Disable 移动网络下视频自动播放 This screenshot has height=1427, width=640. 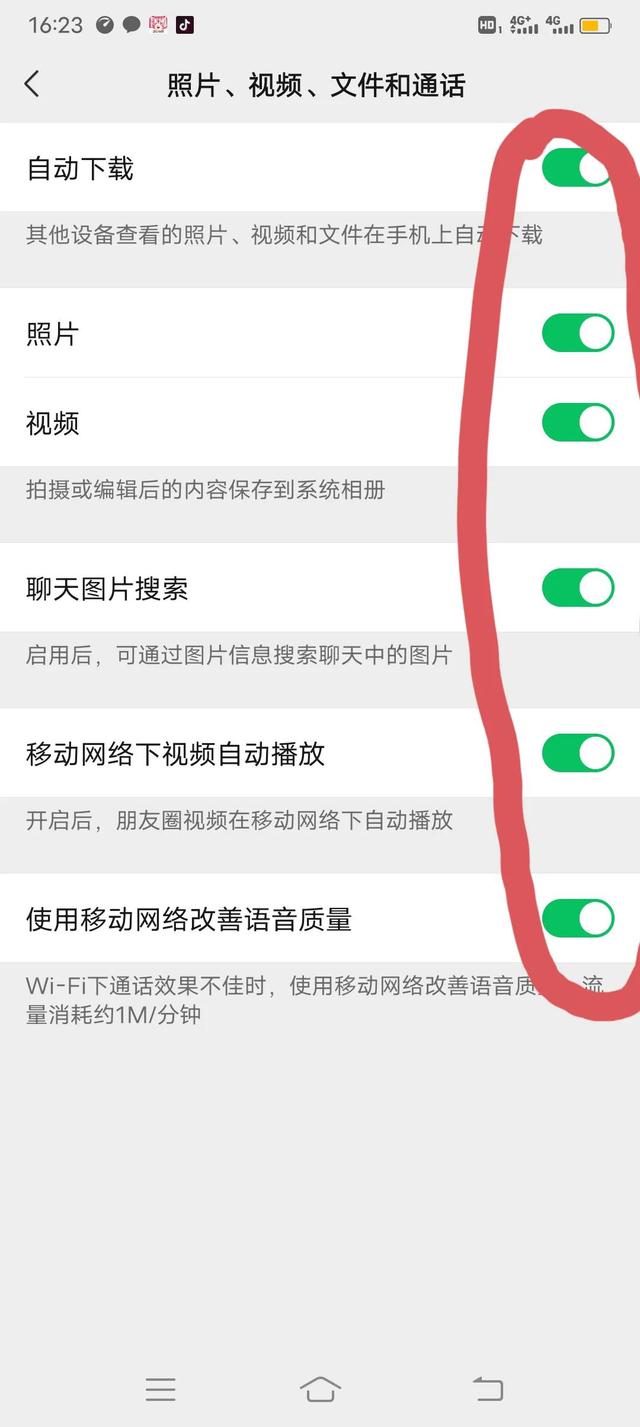[577, 753]
